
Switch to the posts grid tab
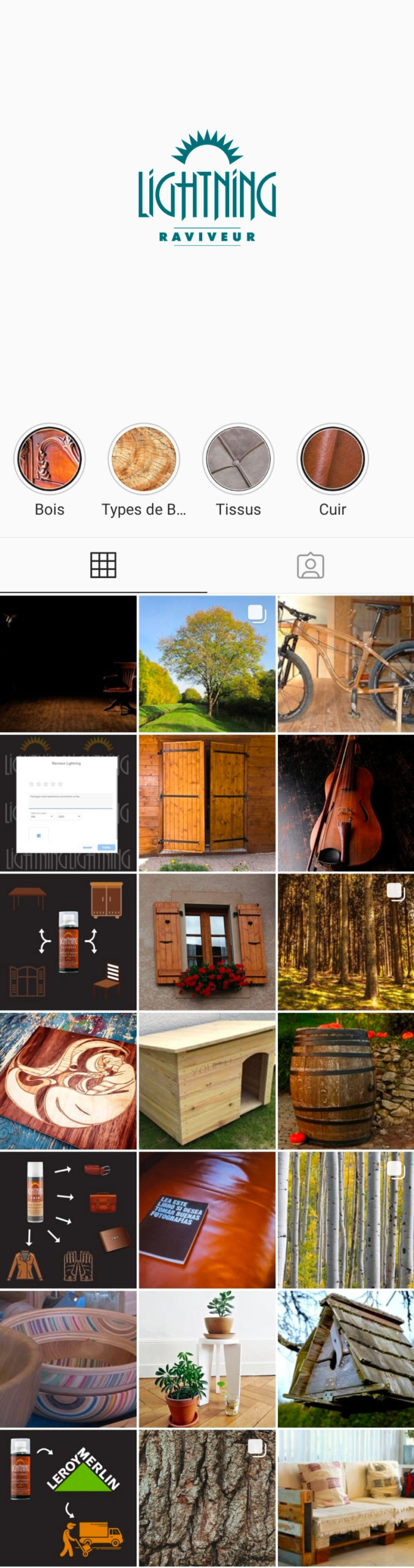click(103, 565)
